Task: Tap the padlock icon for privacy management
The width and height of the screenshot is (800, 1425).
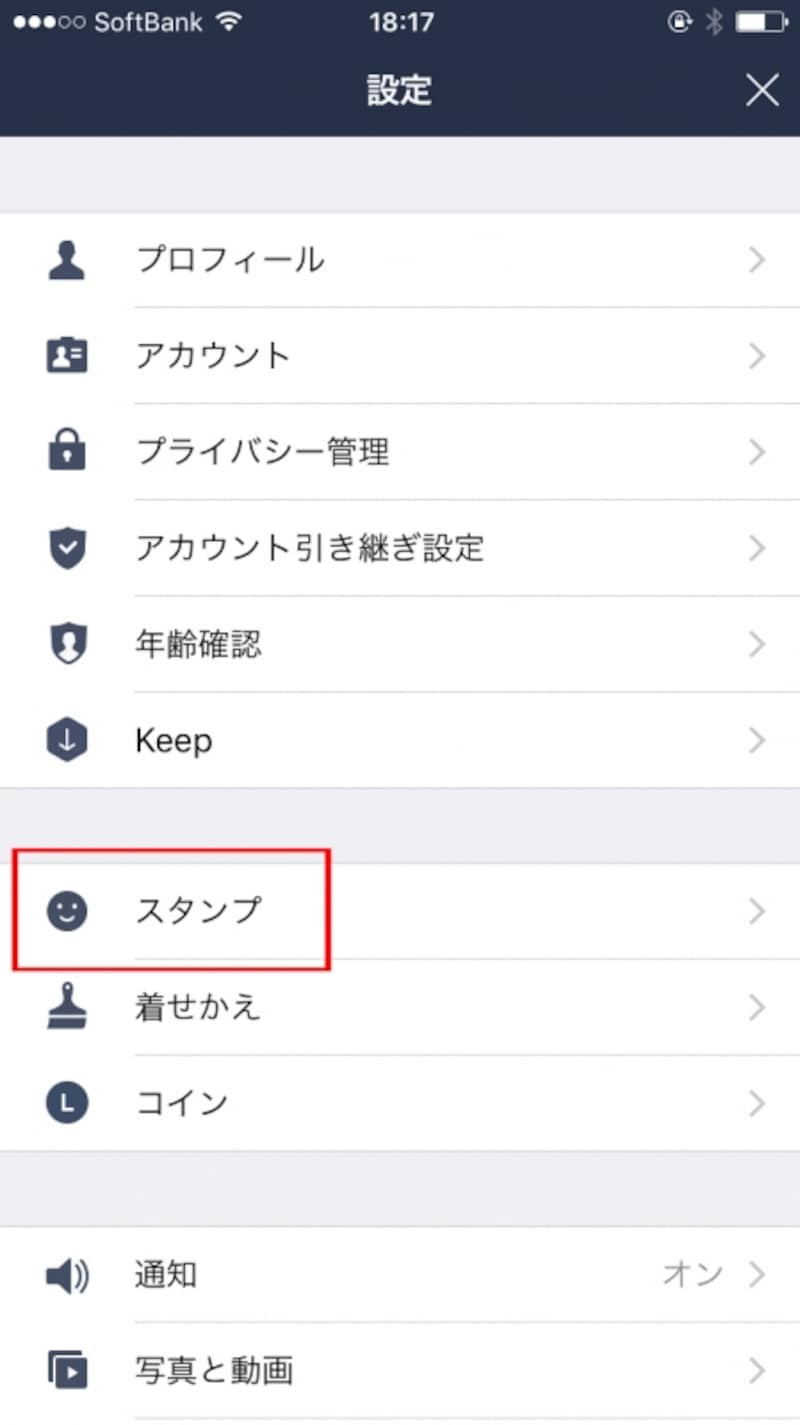Action: [67, 451]
